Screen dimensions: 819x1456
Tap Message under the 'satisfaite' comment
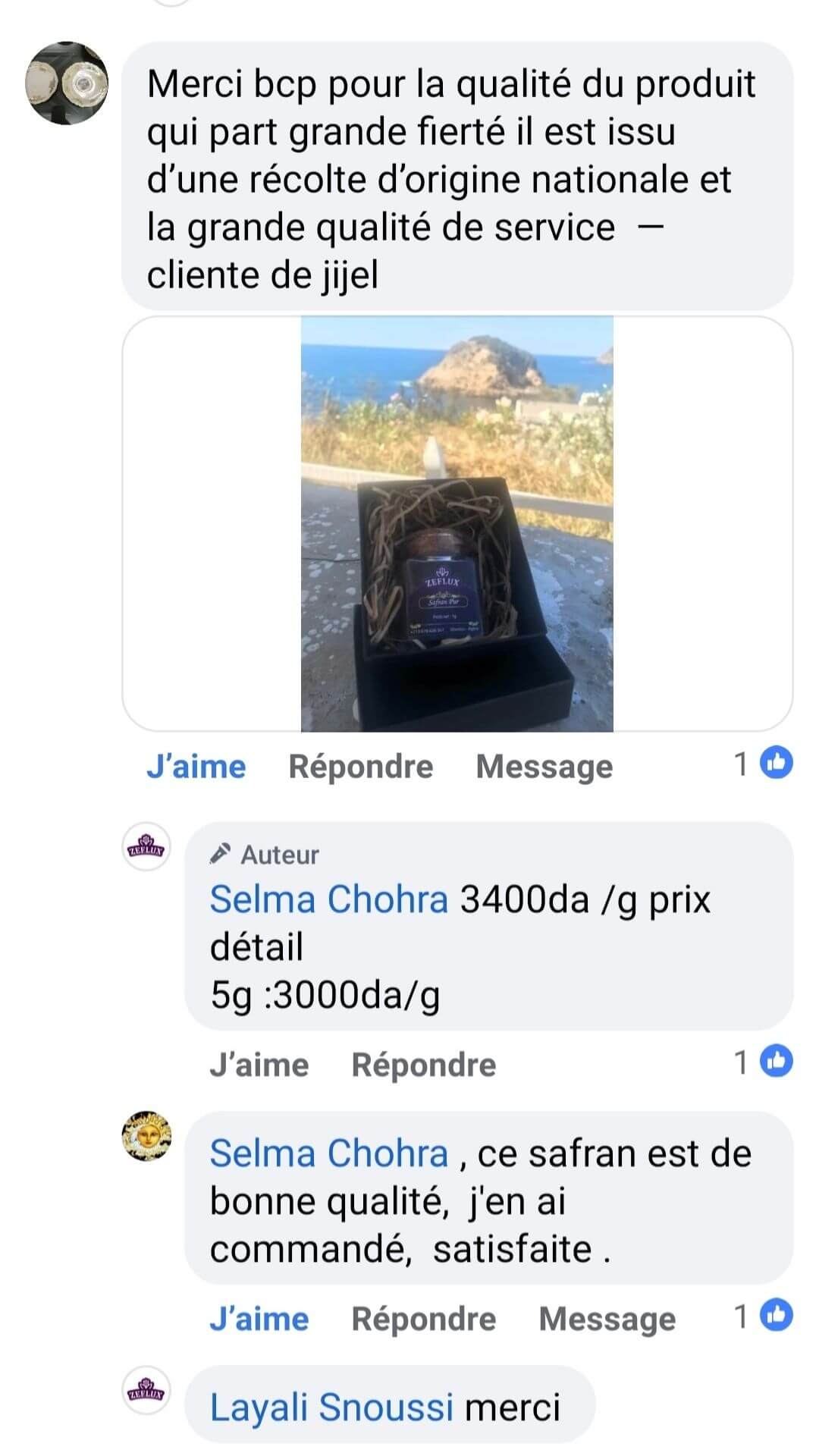click(x=607, y=1319)
